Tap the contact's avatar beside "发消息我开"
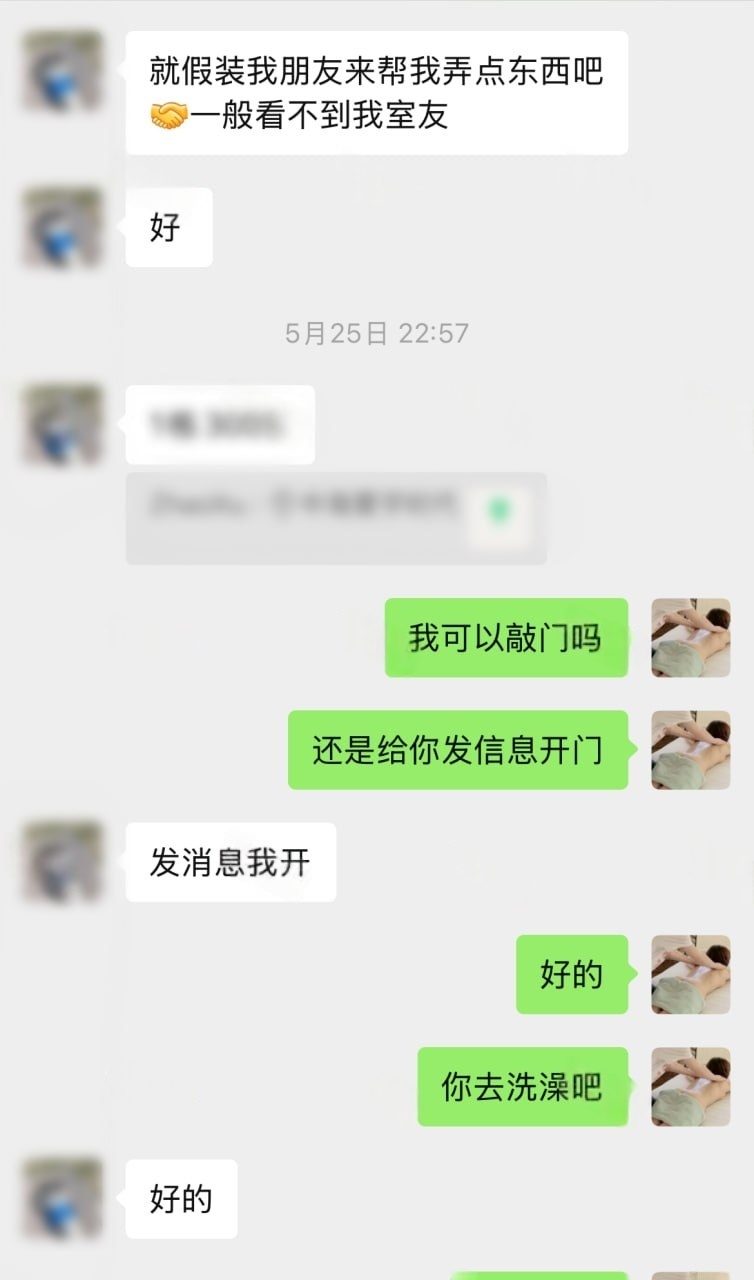This screenshot has width=754, height=1280. coord(63,862)
